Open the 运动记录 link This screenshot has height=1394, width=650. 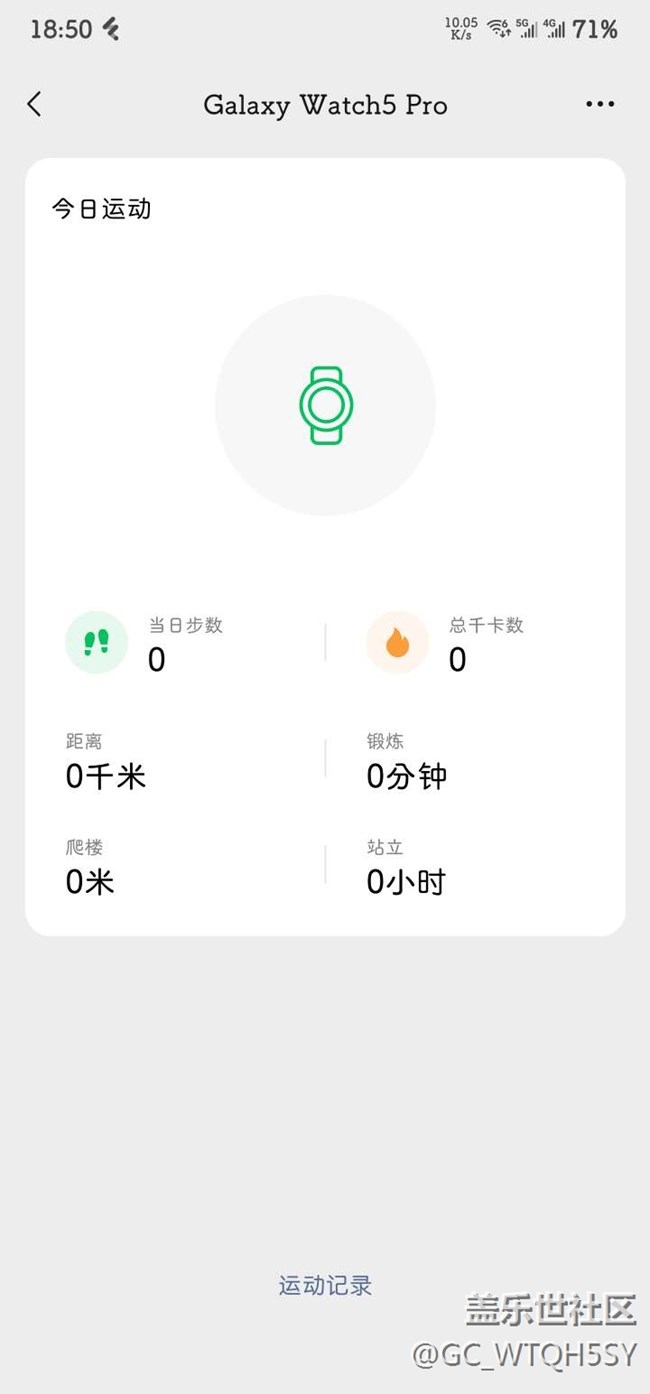click(x=325, y=1285)
